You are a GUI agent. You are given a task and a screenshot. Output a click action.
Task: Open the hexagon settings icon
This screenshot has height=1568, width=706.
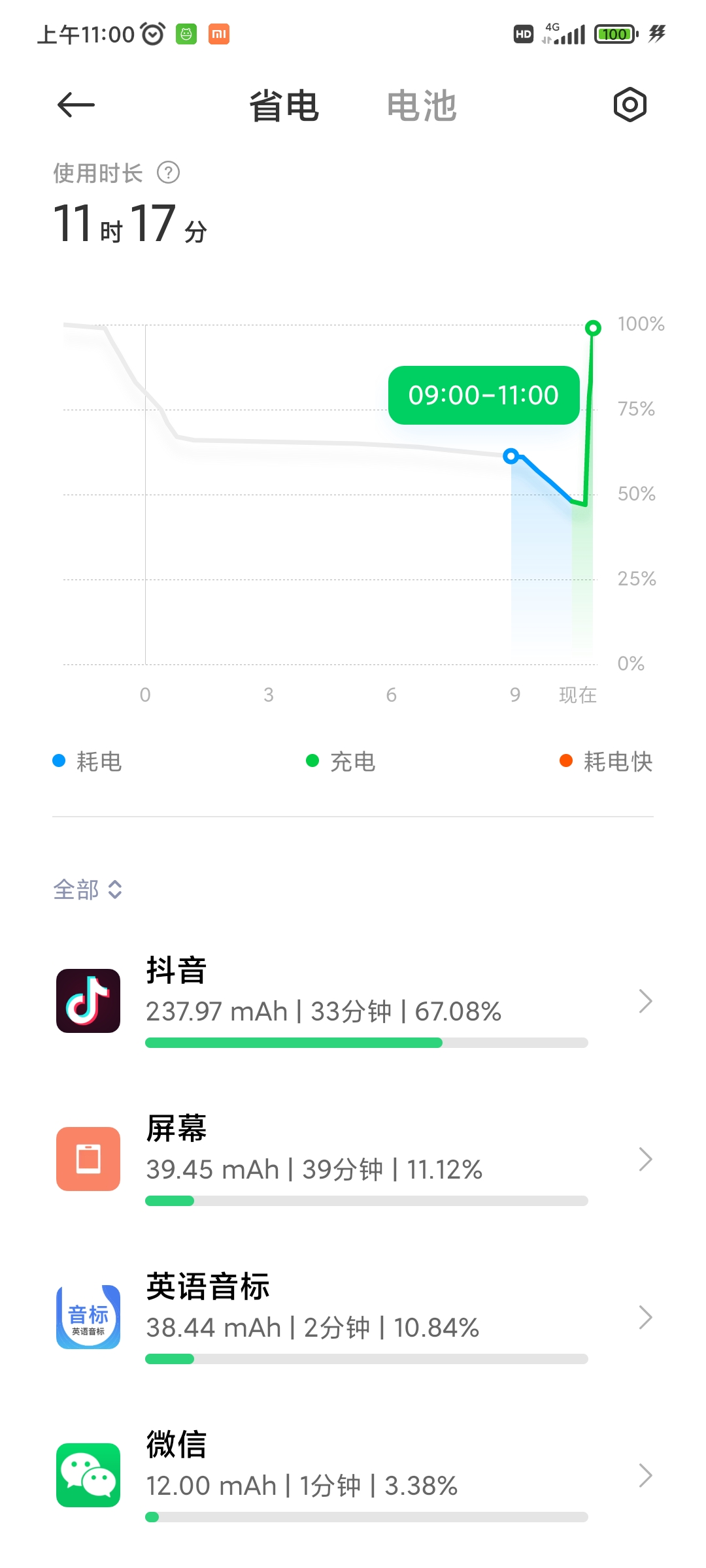point(630,105)
